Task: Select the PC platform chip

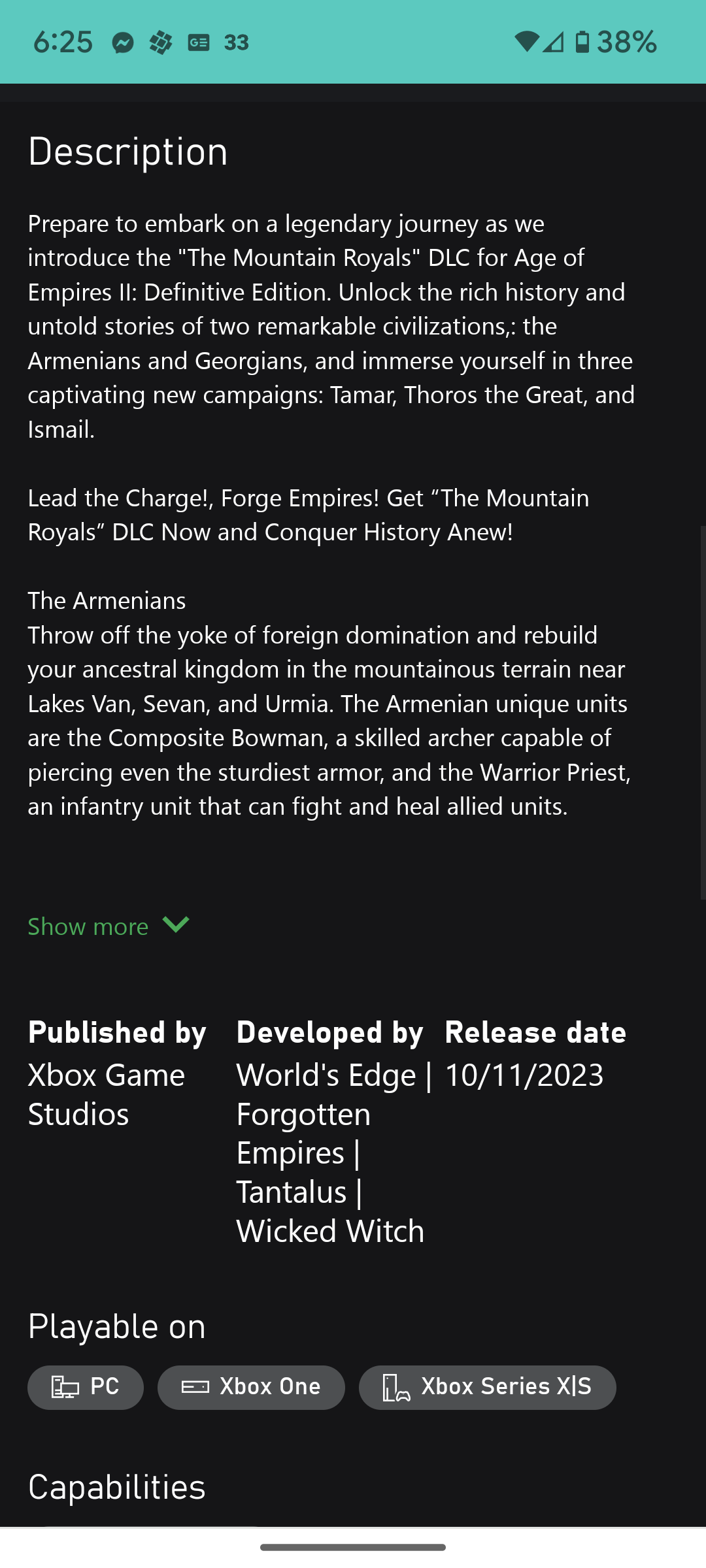Action: point(86,1387)
